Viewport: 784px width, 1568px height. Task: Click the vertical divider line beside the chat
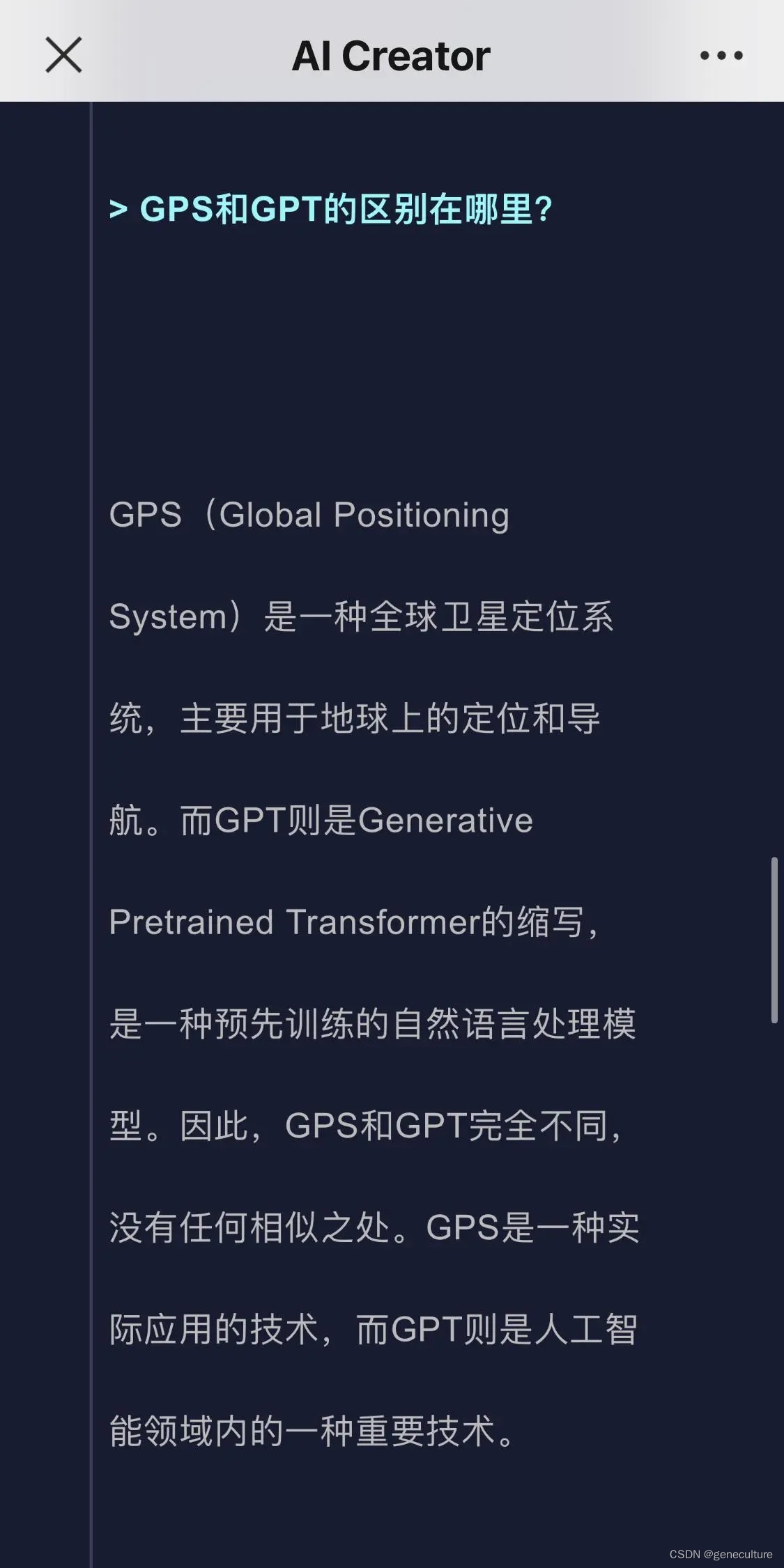click(x=91, y=766)
